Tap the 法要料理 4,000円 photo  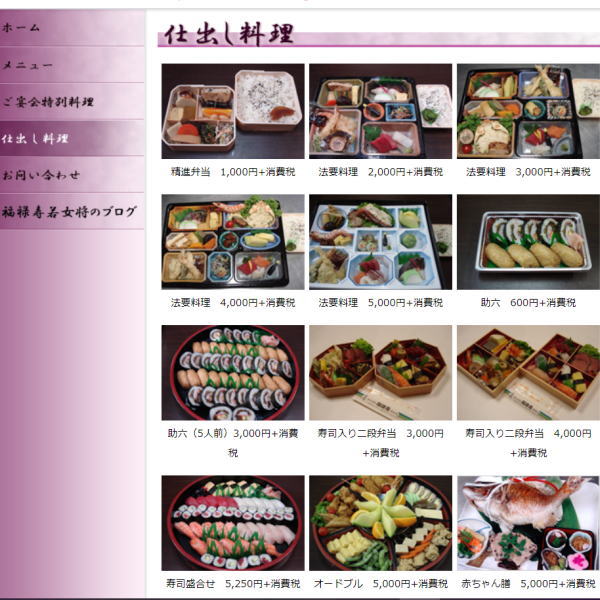233,242
